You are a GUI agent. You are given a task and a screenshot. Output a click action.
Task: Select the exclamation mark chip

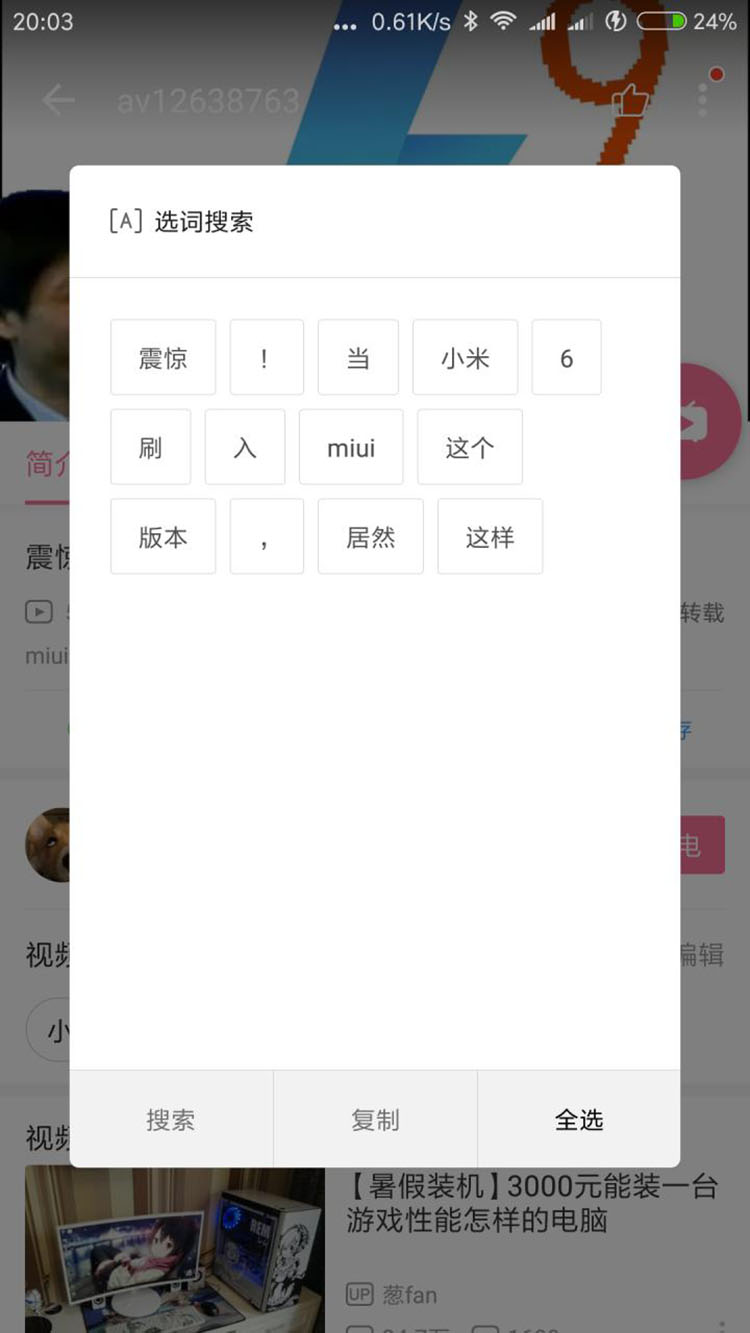click(x=266, y=358)
